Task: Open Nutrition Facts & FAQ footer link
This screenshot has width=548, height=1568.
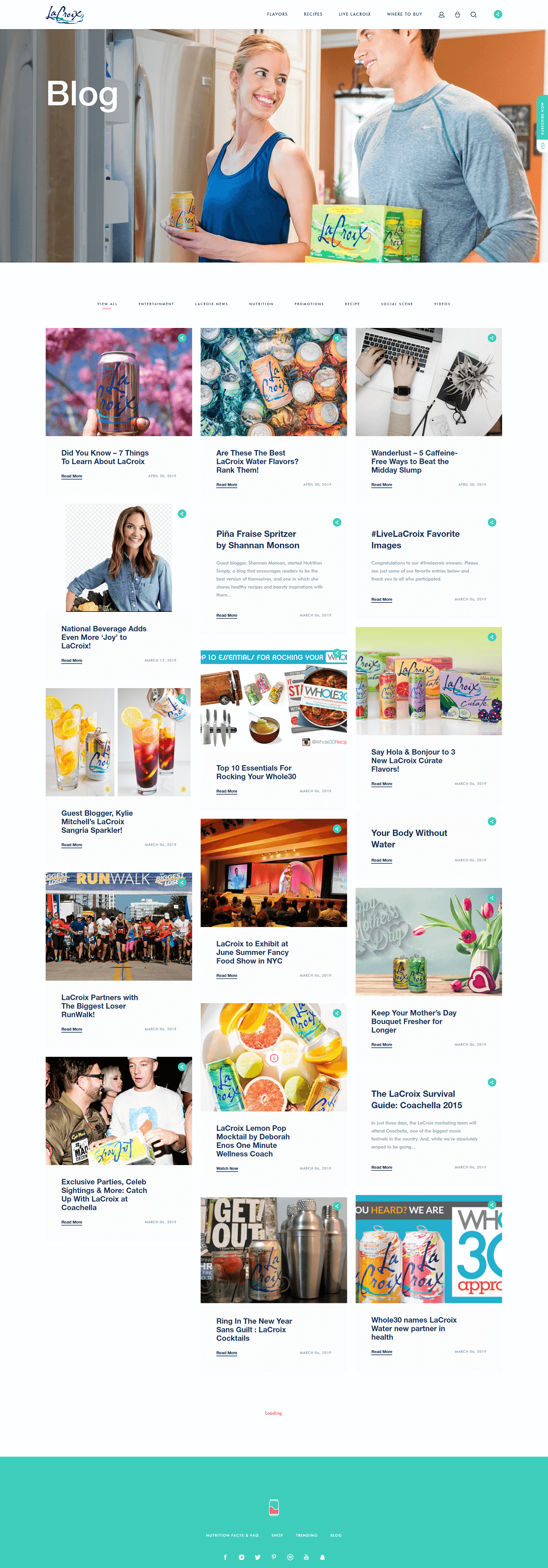Action: pos(232,1535)
